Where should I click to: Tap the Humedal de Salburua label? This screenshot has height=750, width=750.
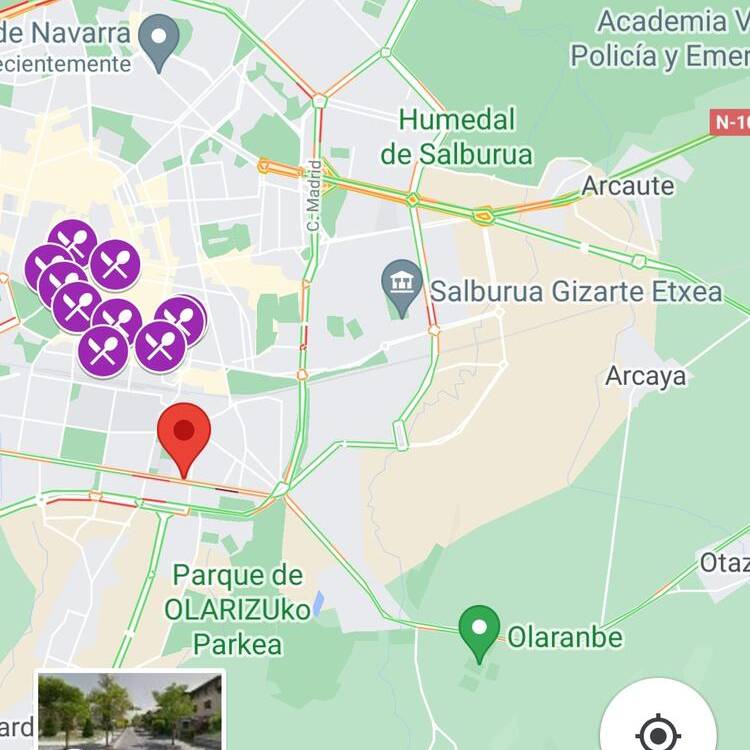(x=457, y=137)
